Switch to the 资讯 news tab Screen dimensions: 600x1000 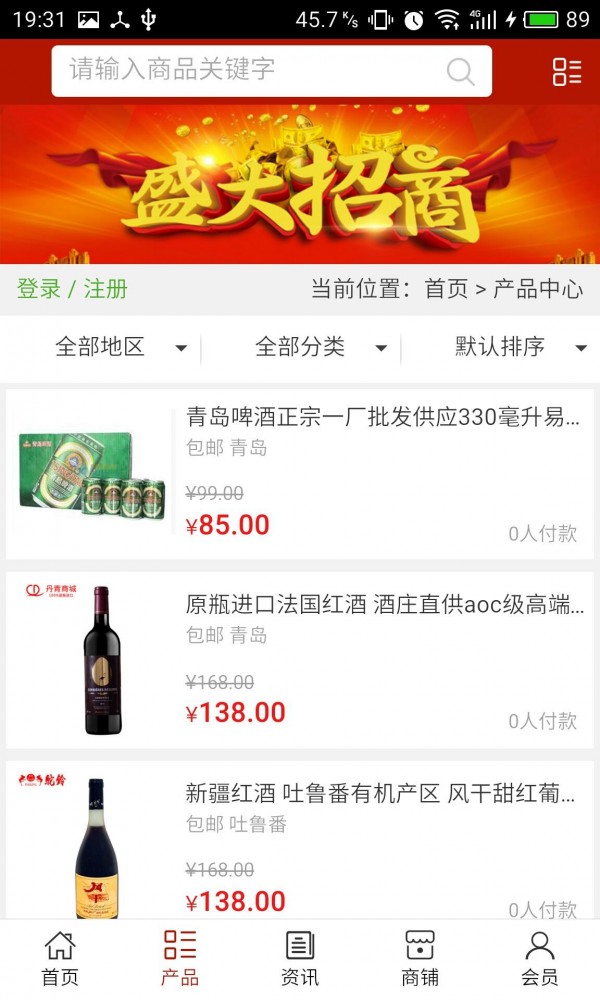coord(300,958)
